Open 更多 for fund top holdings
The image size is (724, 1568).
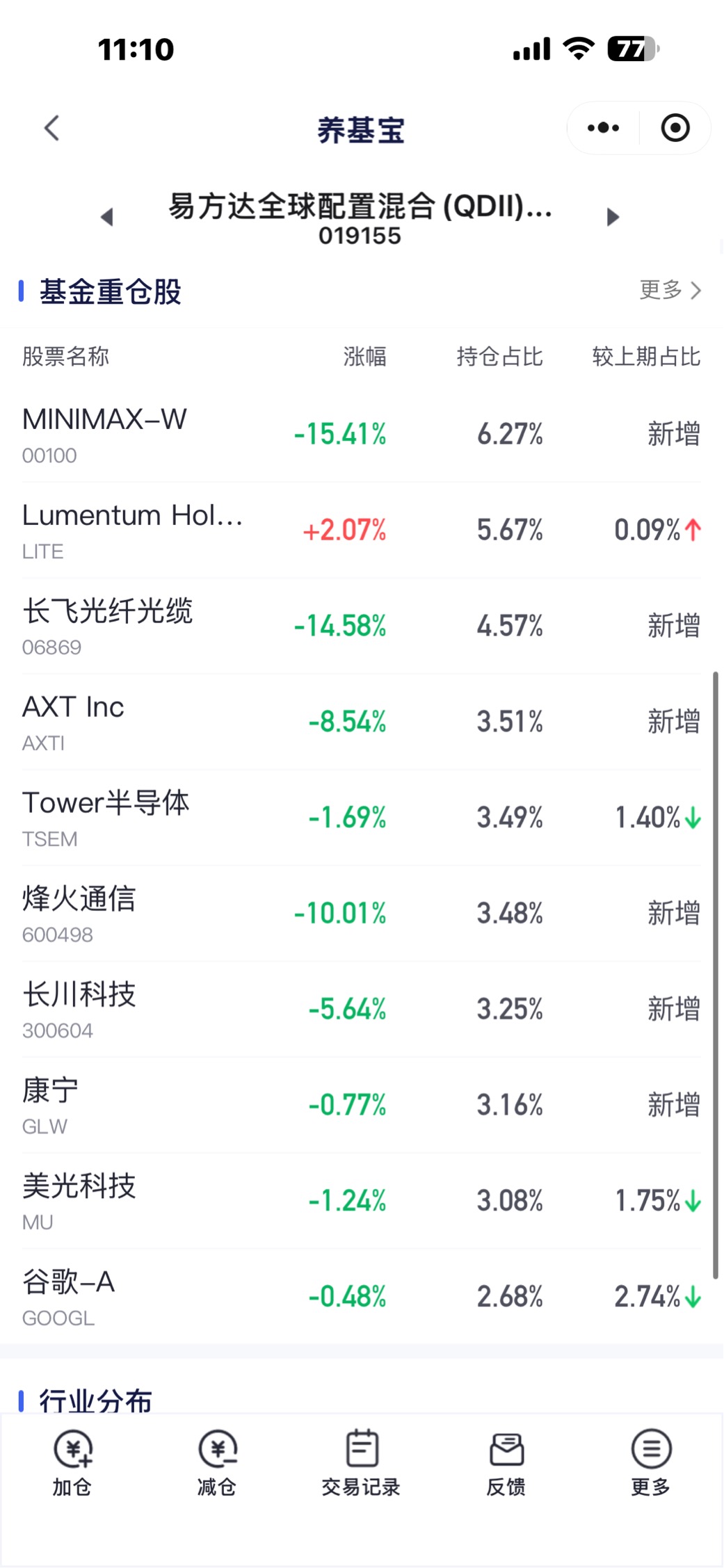(670, 290)
